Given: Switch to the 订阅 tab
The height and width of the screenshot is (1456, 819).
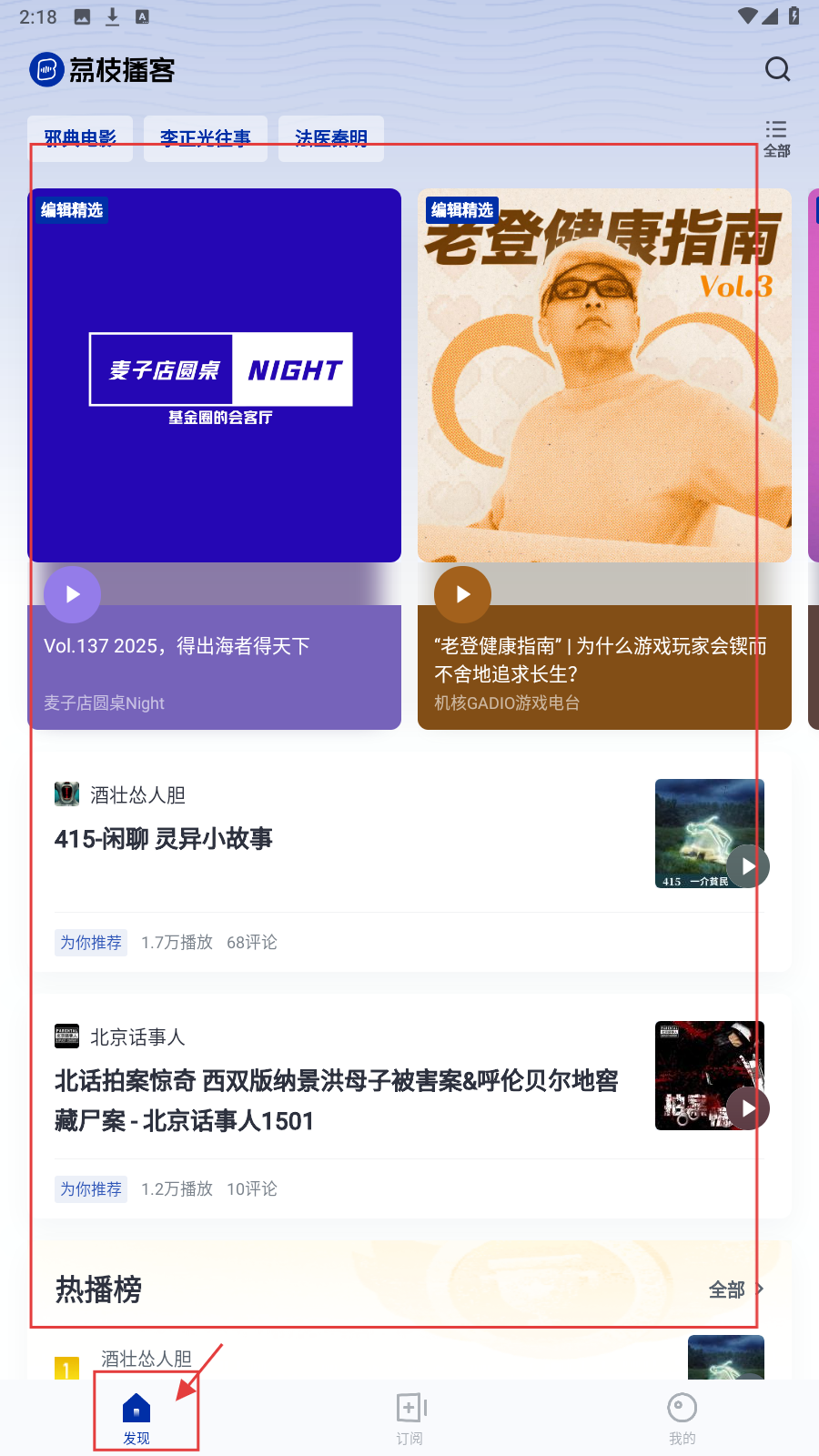Looking at the screenshot, I should (409, 1418).
